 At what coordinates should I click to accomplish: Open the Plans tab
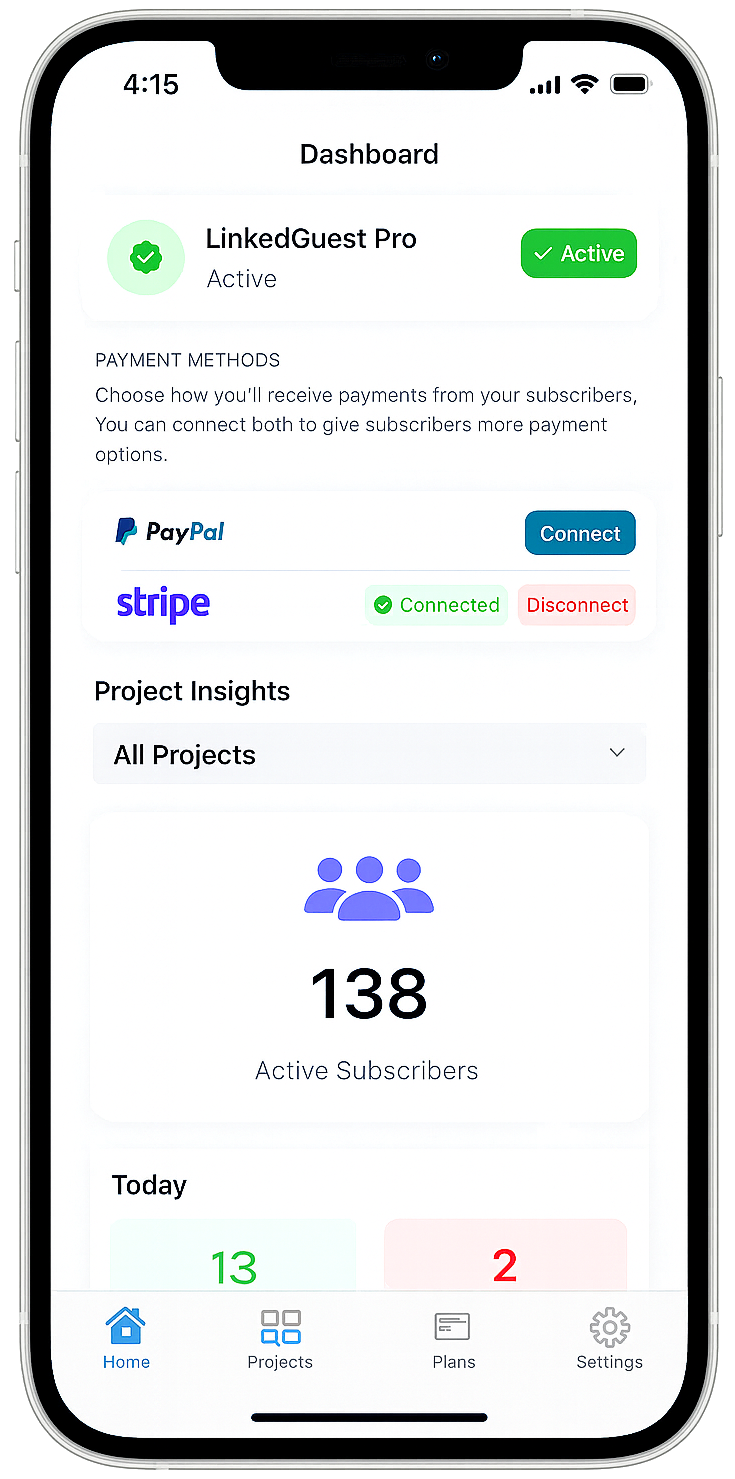(x=453, y=1340)
